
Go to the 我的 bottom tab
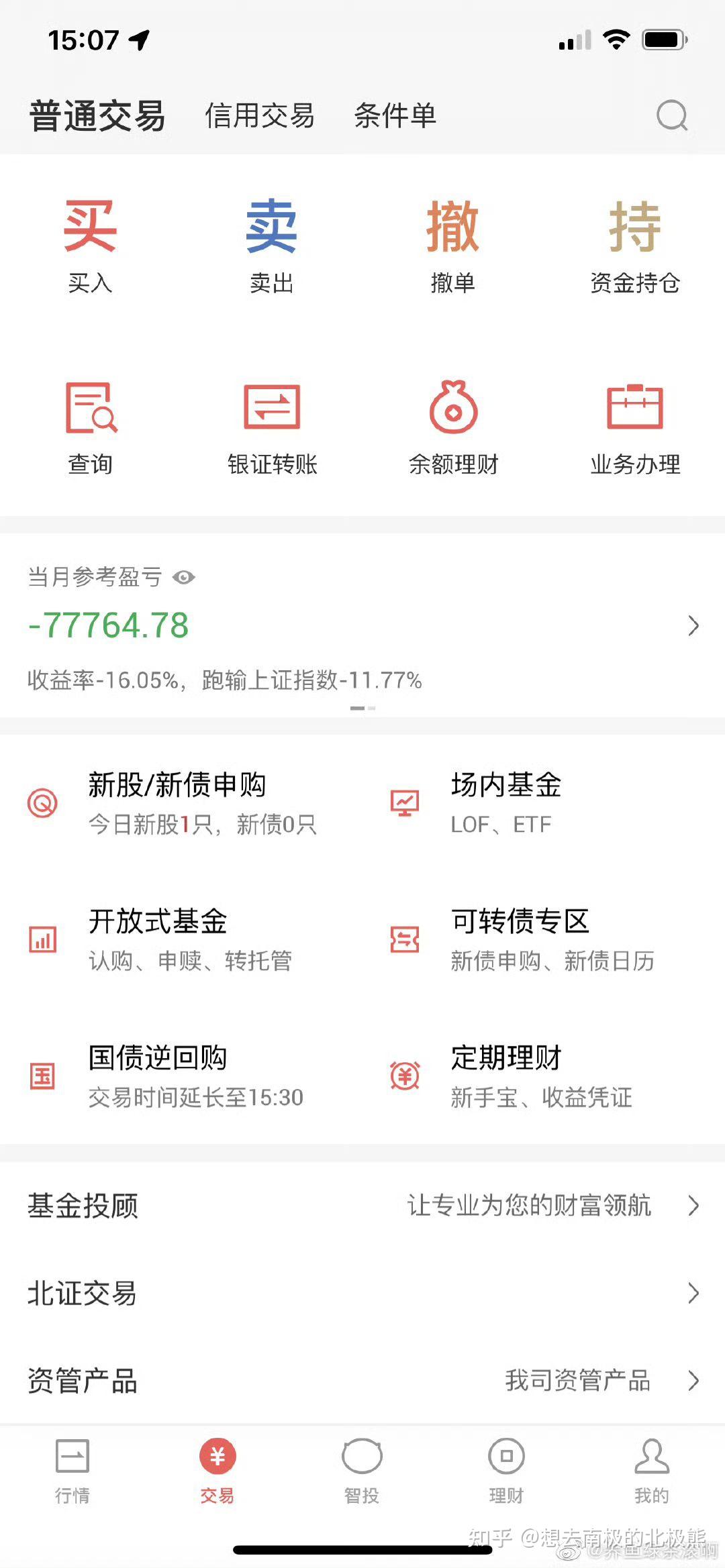[x=652, y=1471]
